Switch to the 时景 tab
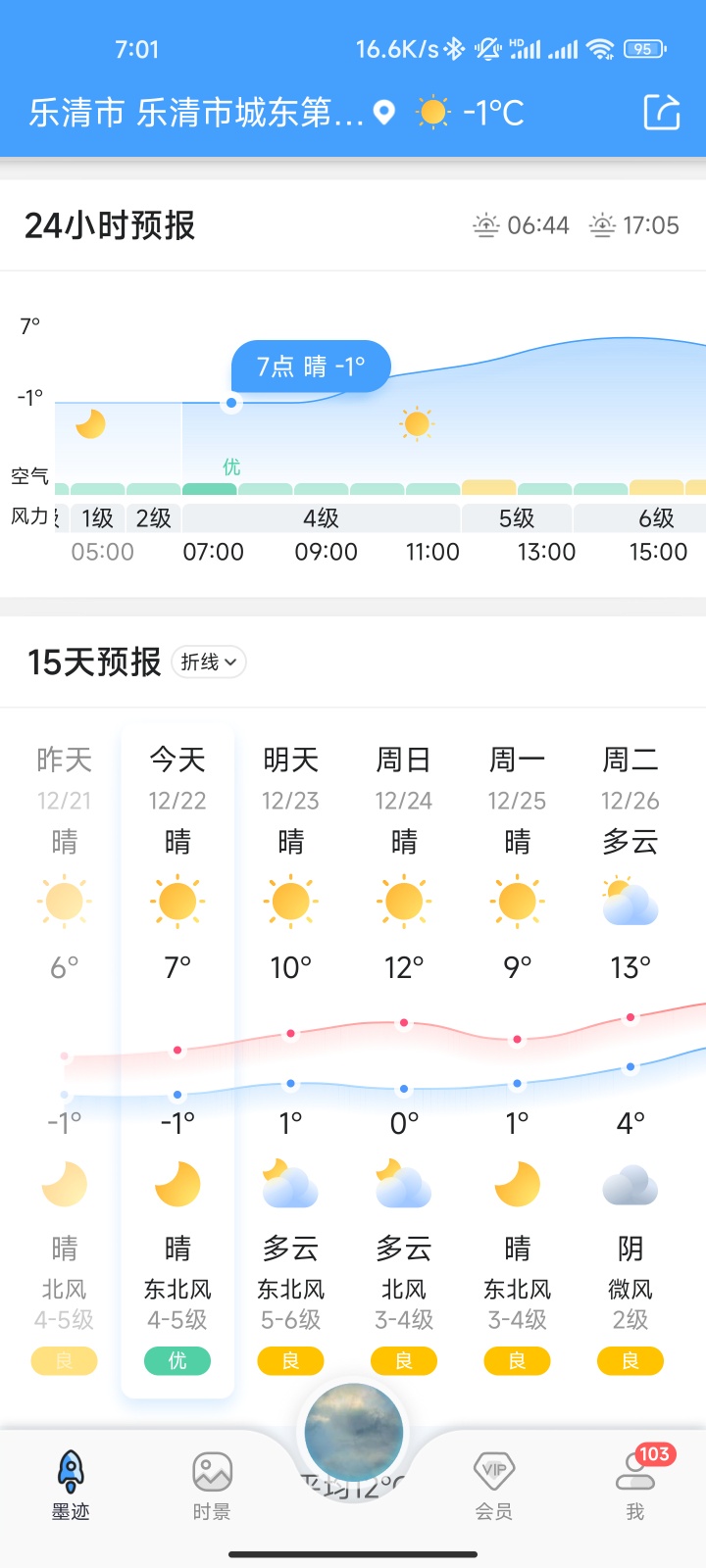 point(212,1486)
